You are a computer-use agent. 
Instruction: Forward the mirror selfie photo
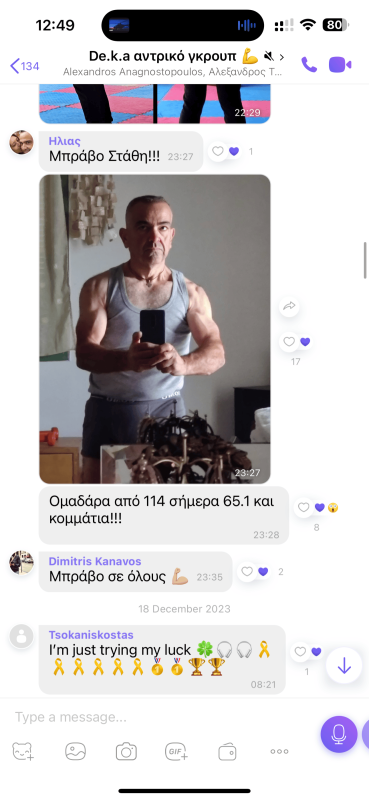pyautogui.click(x=289, y=306)
